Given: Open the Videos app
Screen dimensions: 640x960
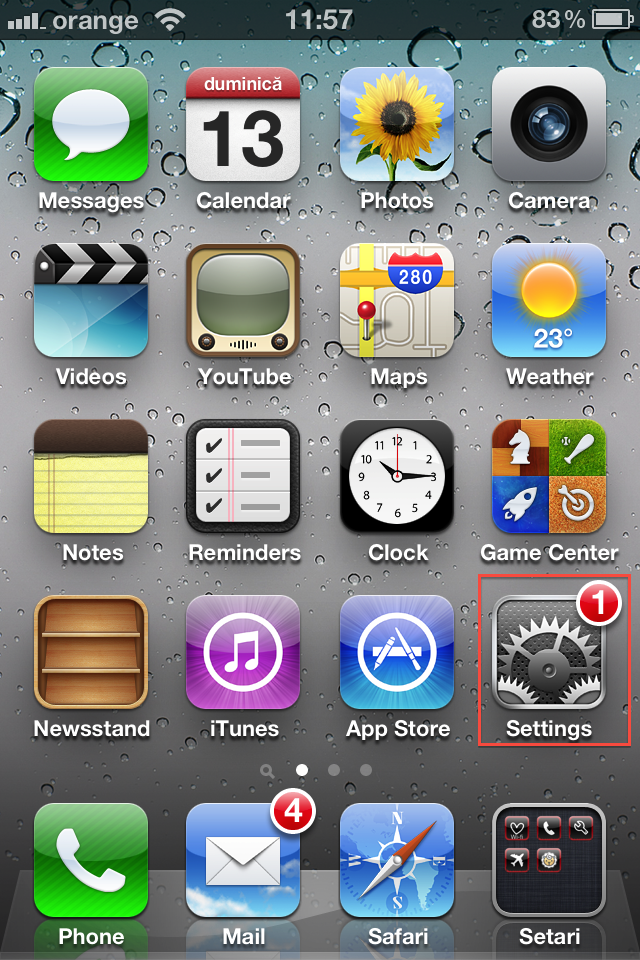Looking at the screenshot, I should pyautogui.click(x=91, y=301).
